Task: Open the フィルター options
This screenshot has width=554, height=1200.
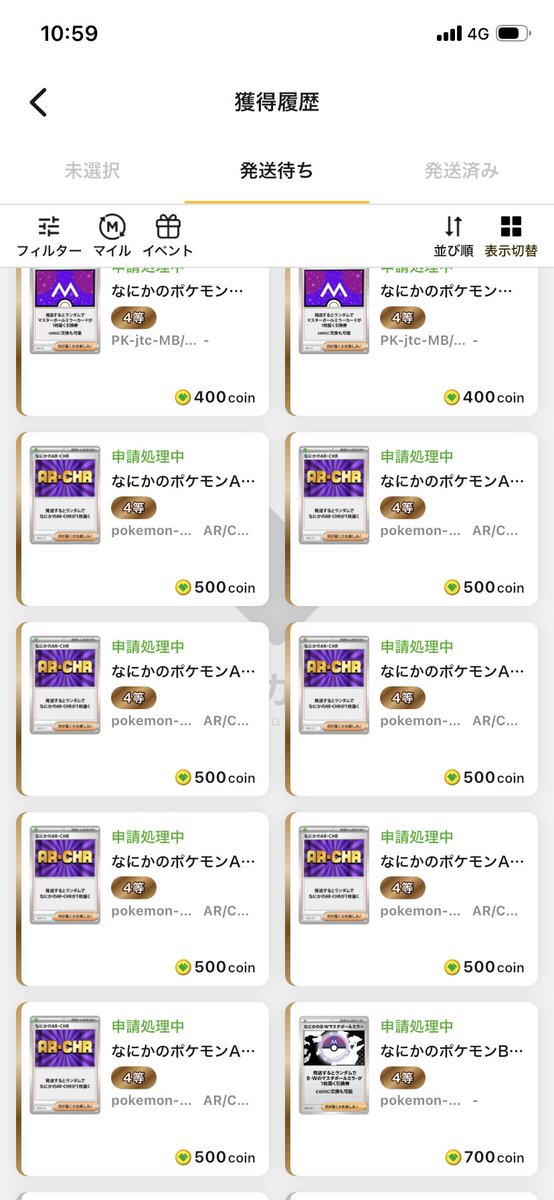Action: 49,236
